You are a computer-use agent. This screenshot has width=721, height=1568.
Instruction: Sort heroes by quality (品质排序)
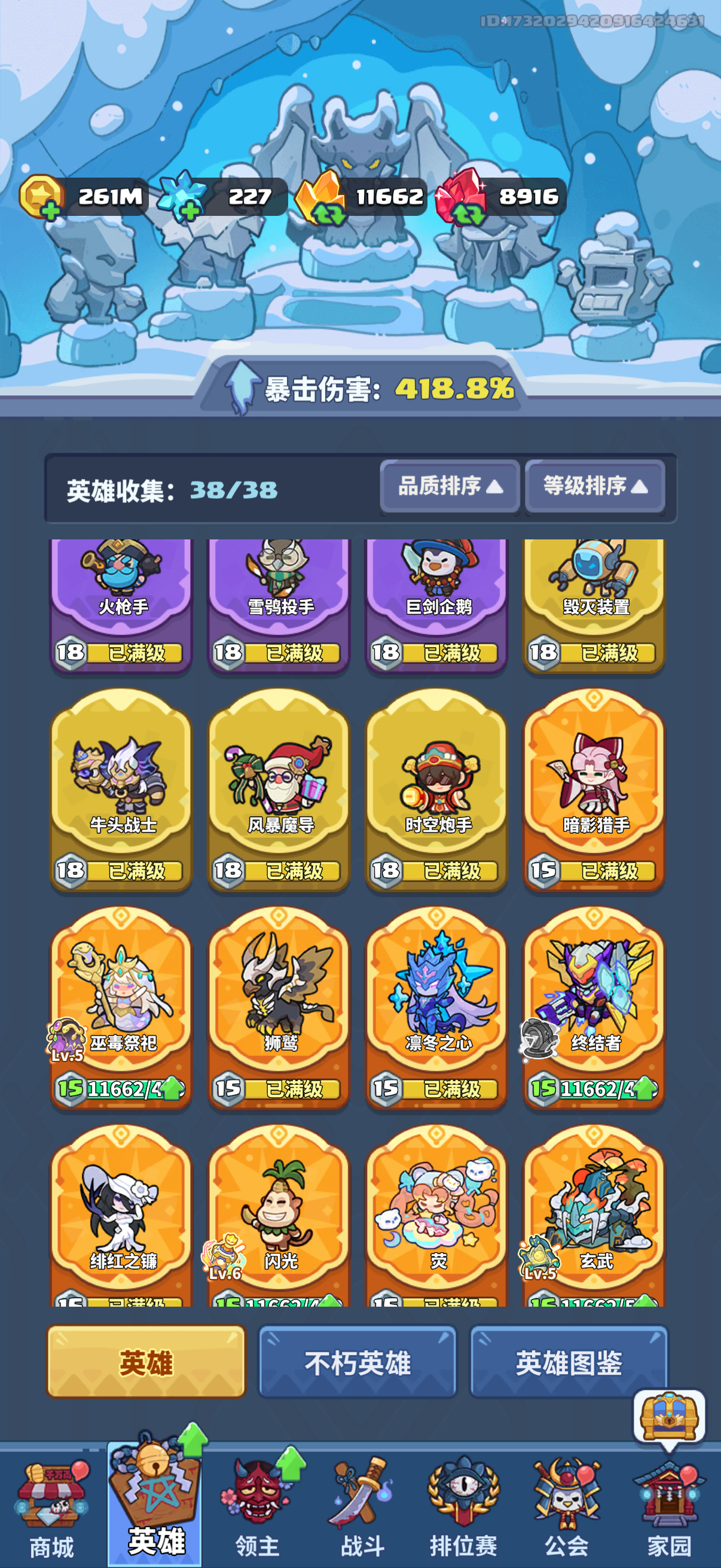click(x=450, y=486)
